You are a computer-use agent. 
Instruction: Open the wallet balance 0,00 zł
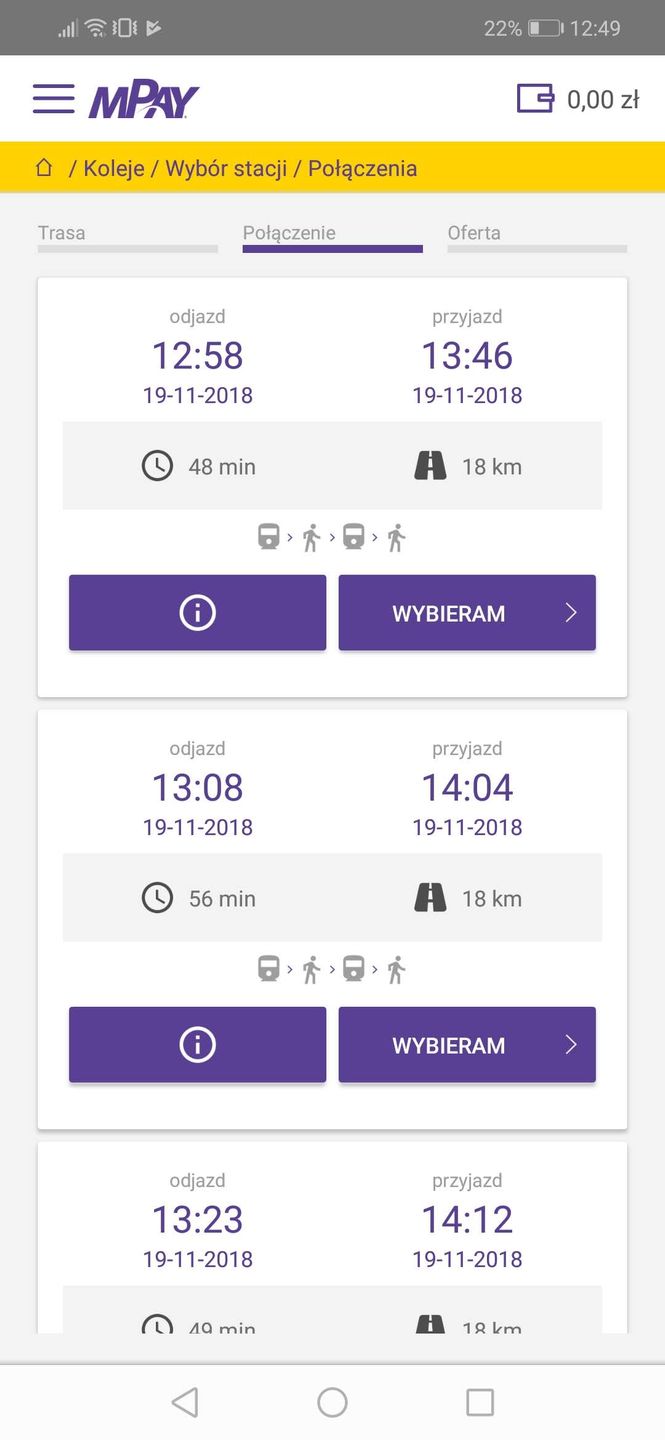[577, 99]
